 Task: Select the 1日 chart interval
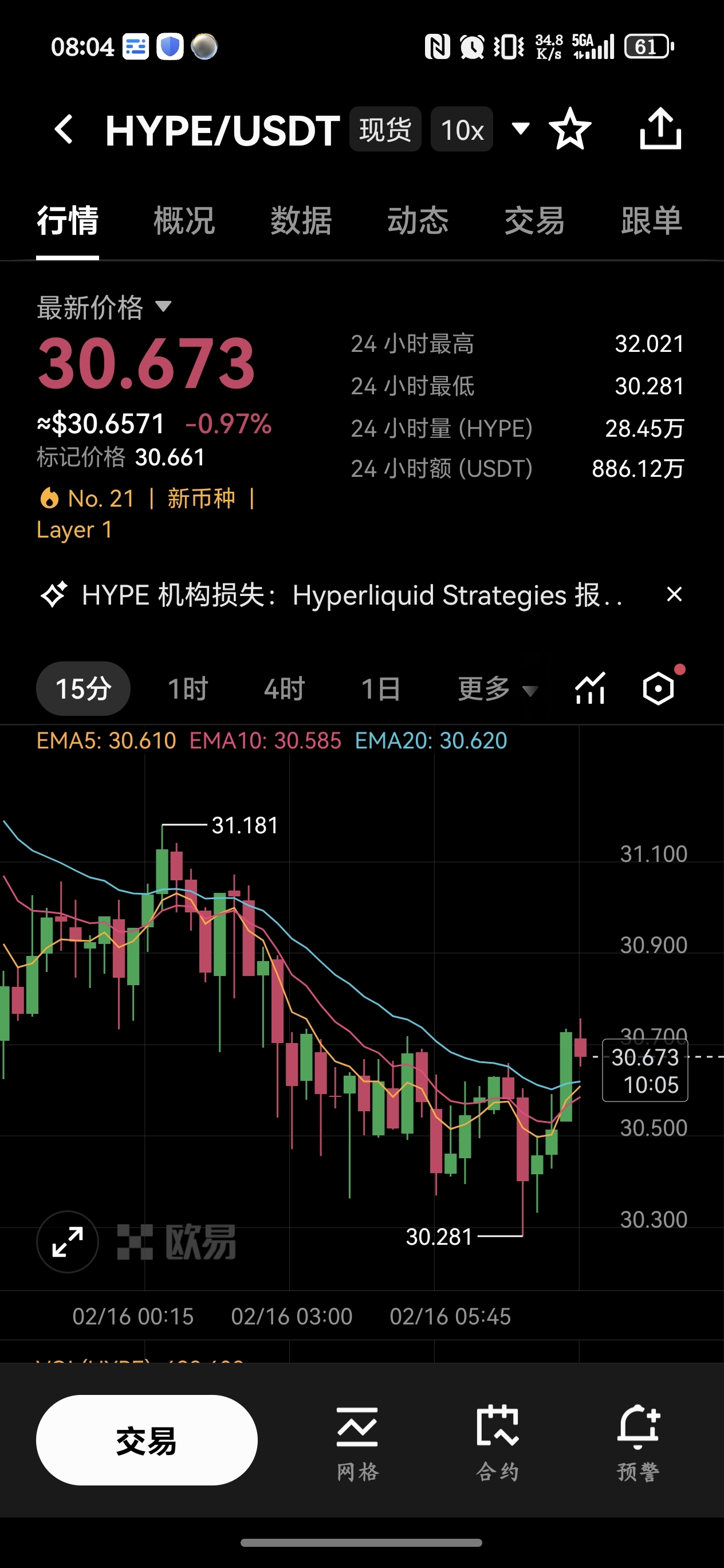[x=381, y=689]
